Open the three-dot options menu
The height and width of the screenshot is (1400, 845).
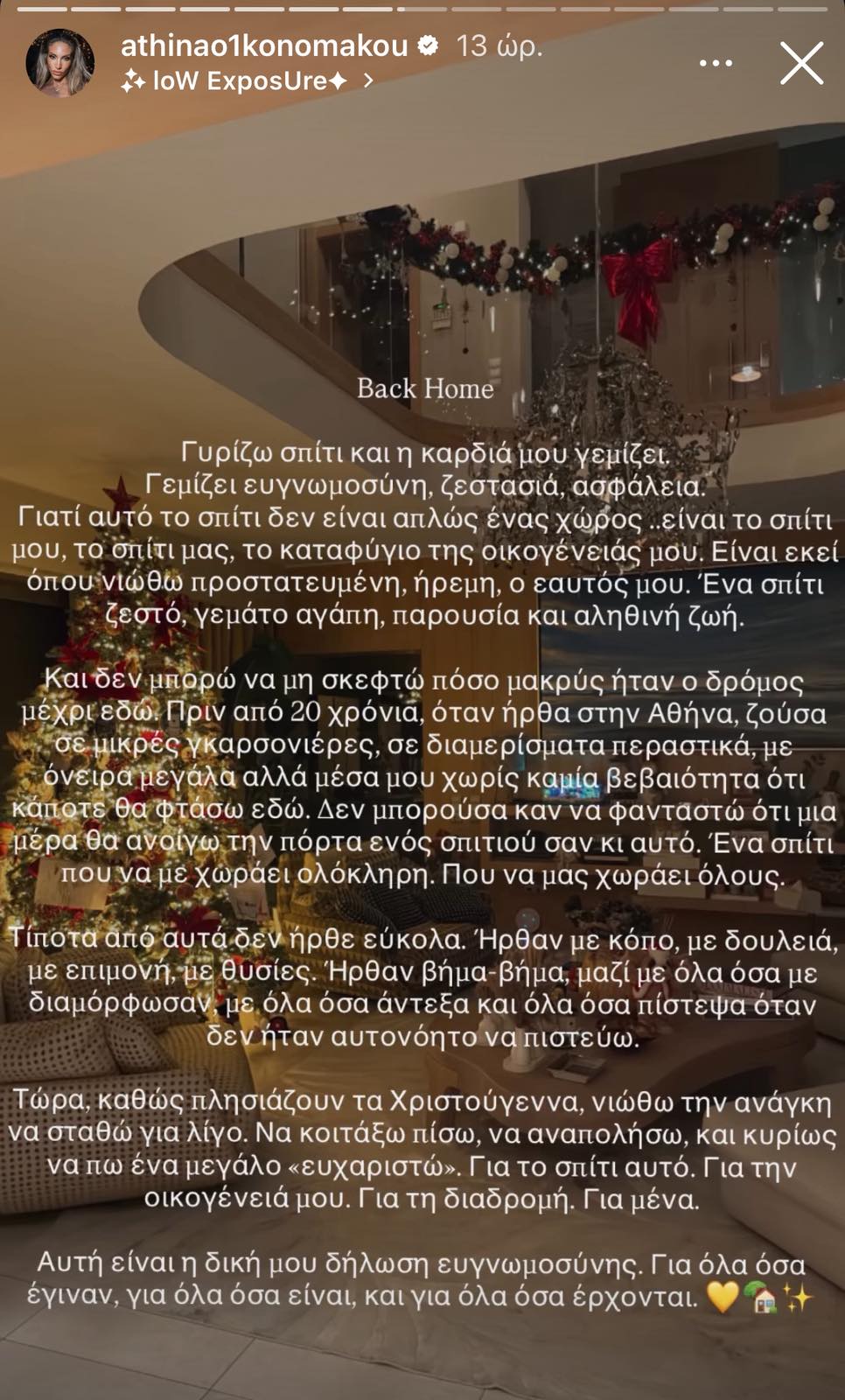click(716, 63)
